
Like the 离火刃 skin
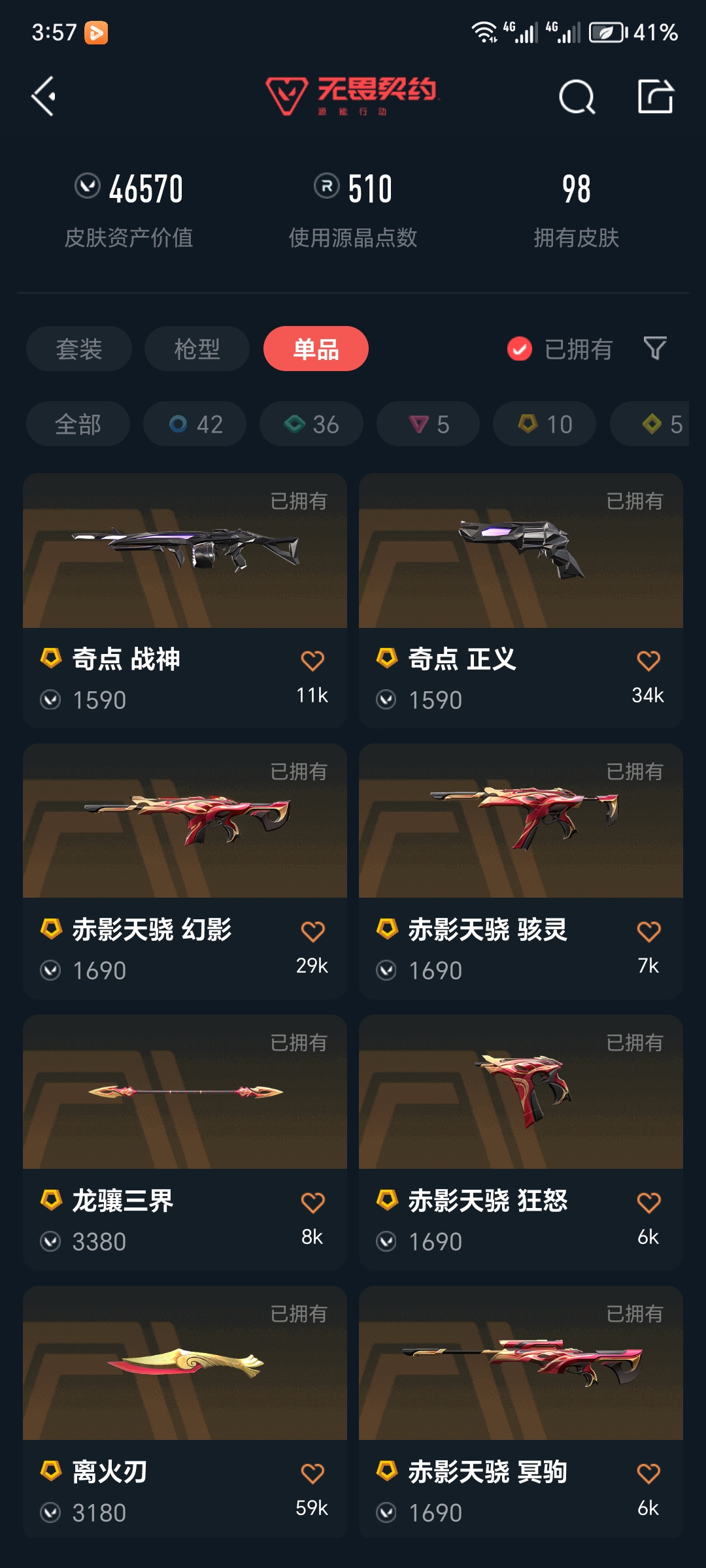[x=312, y=1474]
